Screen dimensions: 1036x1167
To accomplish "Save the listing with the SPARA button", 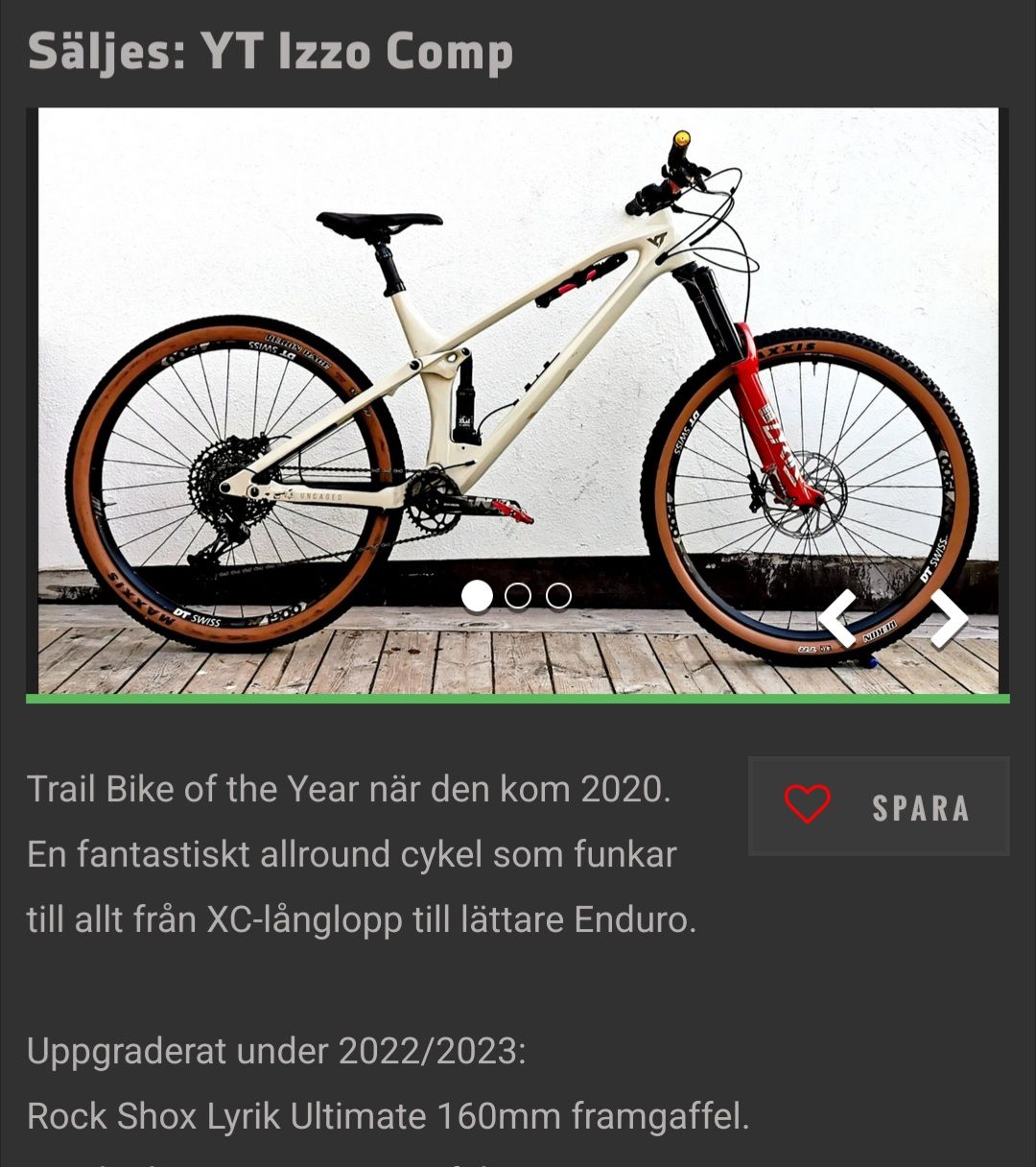I will (x=878, y=806).
